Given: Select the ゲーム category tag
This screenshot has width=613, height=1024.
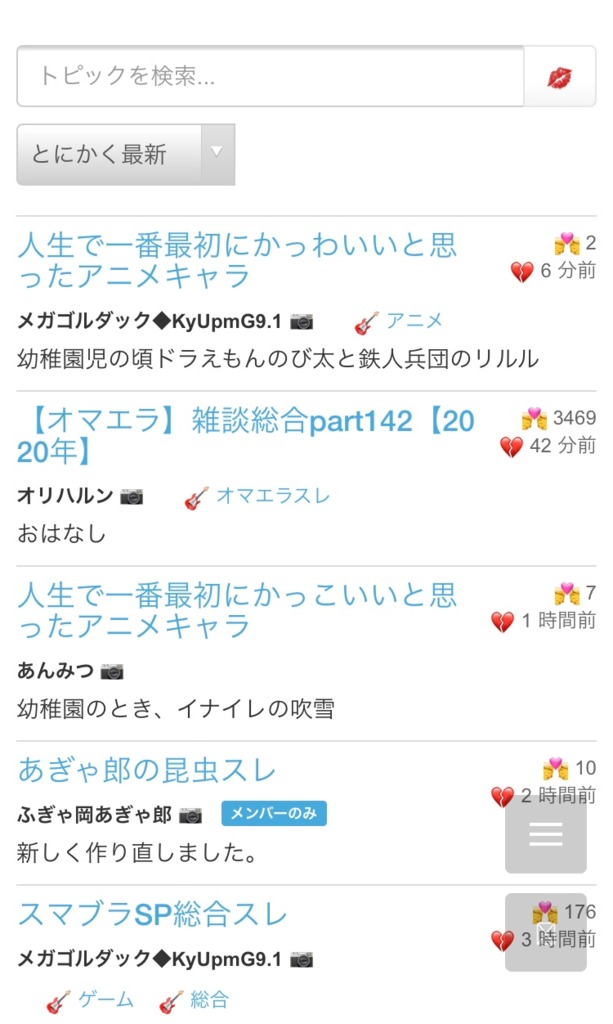Looking at the screenshot, I should (x=105, y=999).
